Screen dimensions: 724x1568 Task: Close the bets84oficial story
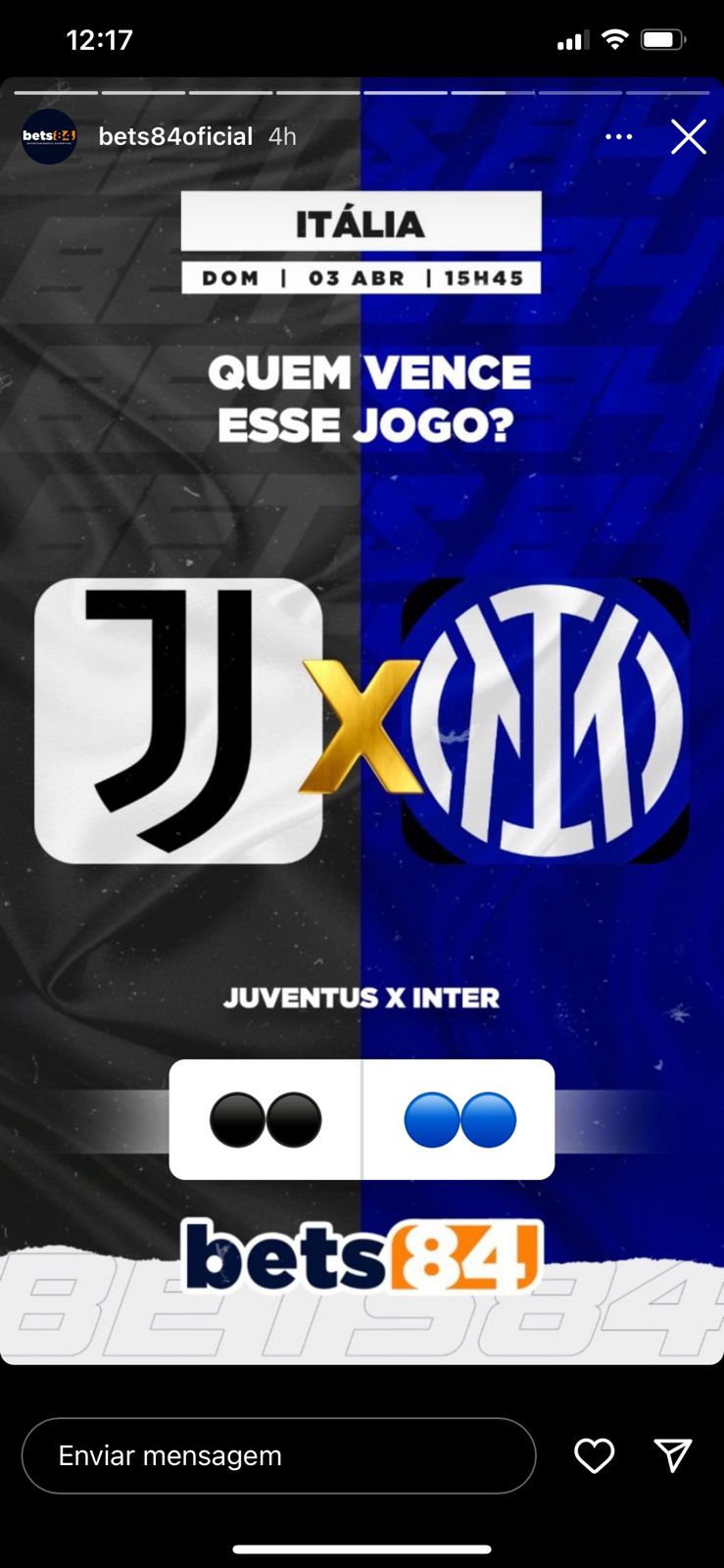pyautogui.click(x=688, y=137)
